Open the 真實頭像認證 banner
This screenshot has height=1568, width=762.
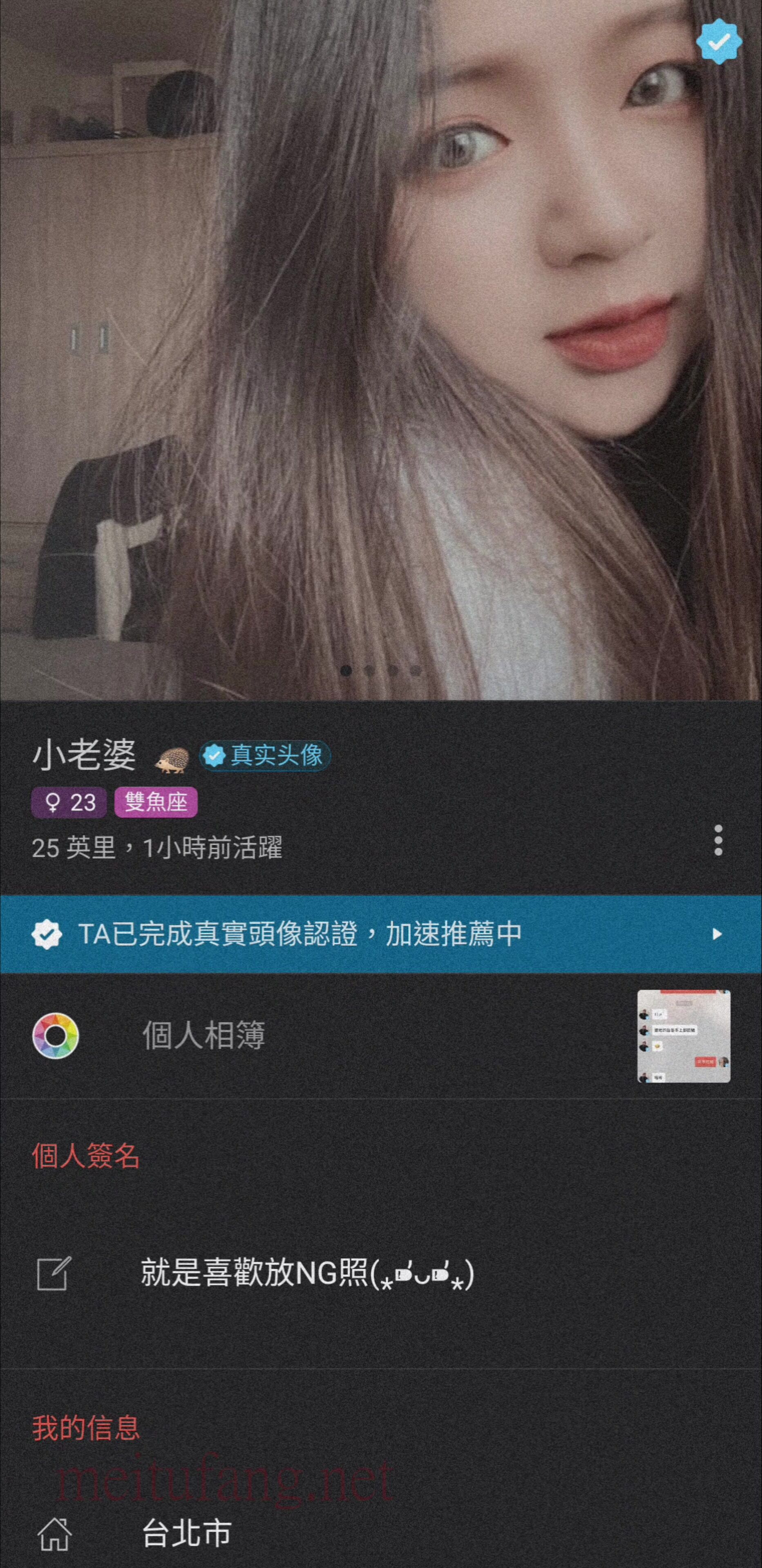click(381, 934)
